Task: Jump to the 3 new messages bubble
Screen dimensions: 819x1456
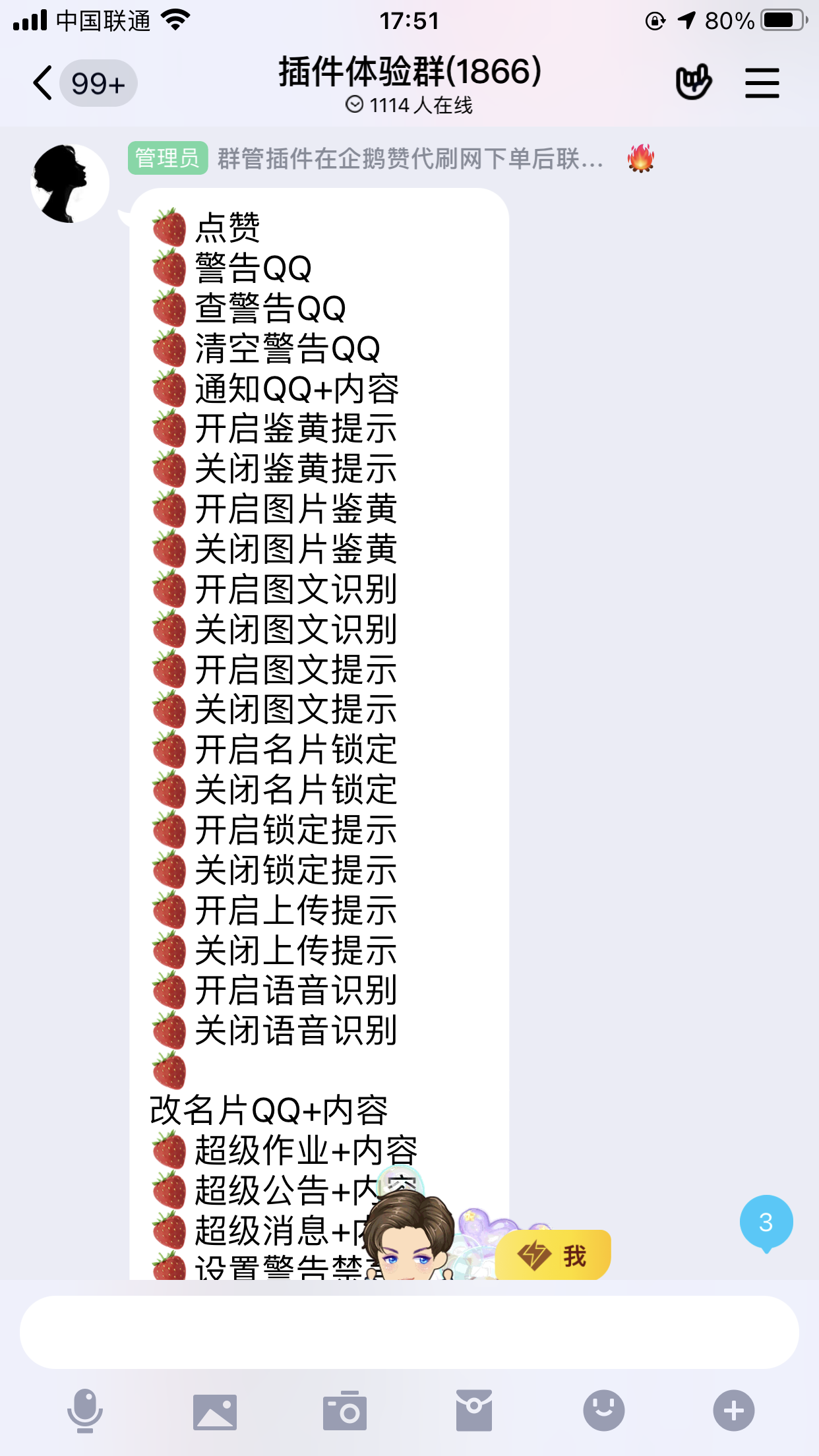Action: 766,1223
